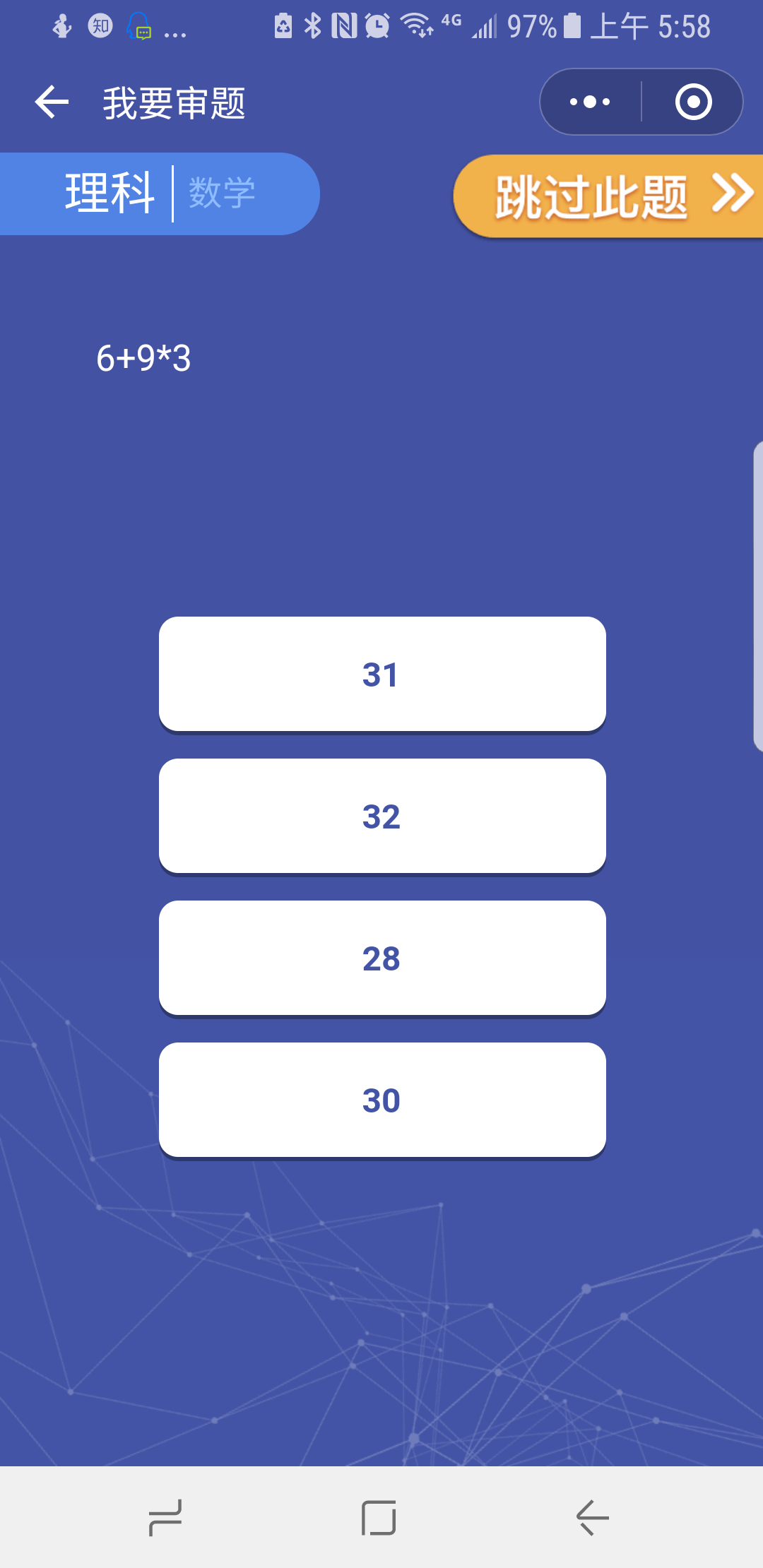Close the mini program via circle icon

(x=693, y=102)
